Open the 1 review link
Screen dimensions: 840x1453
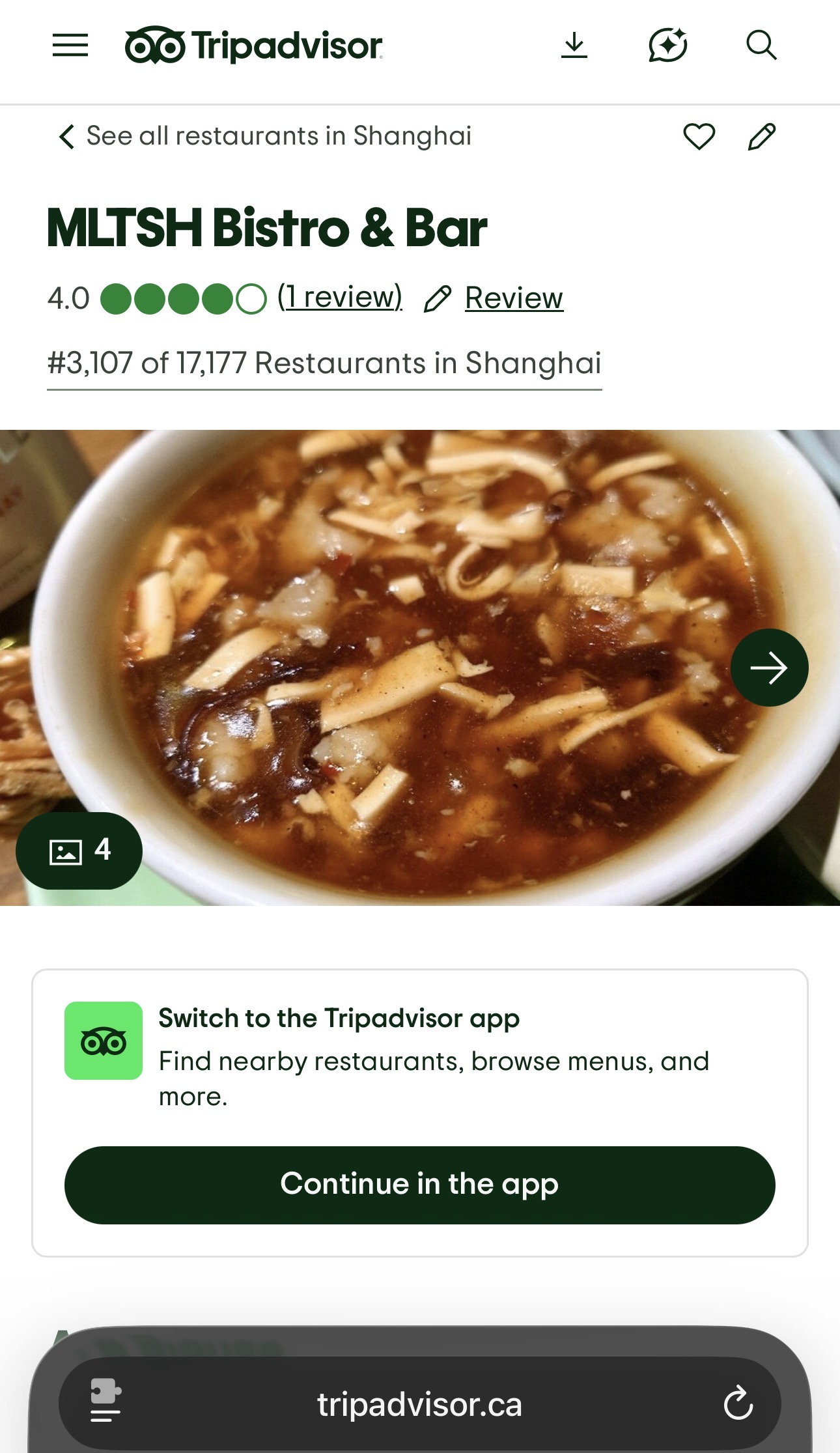340,298
